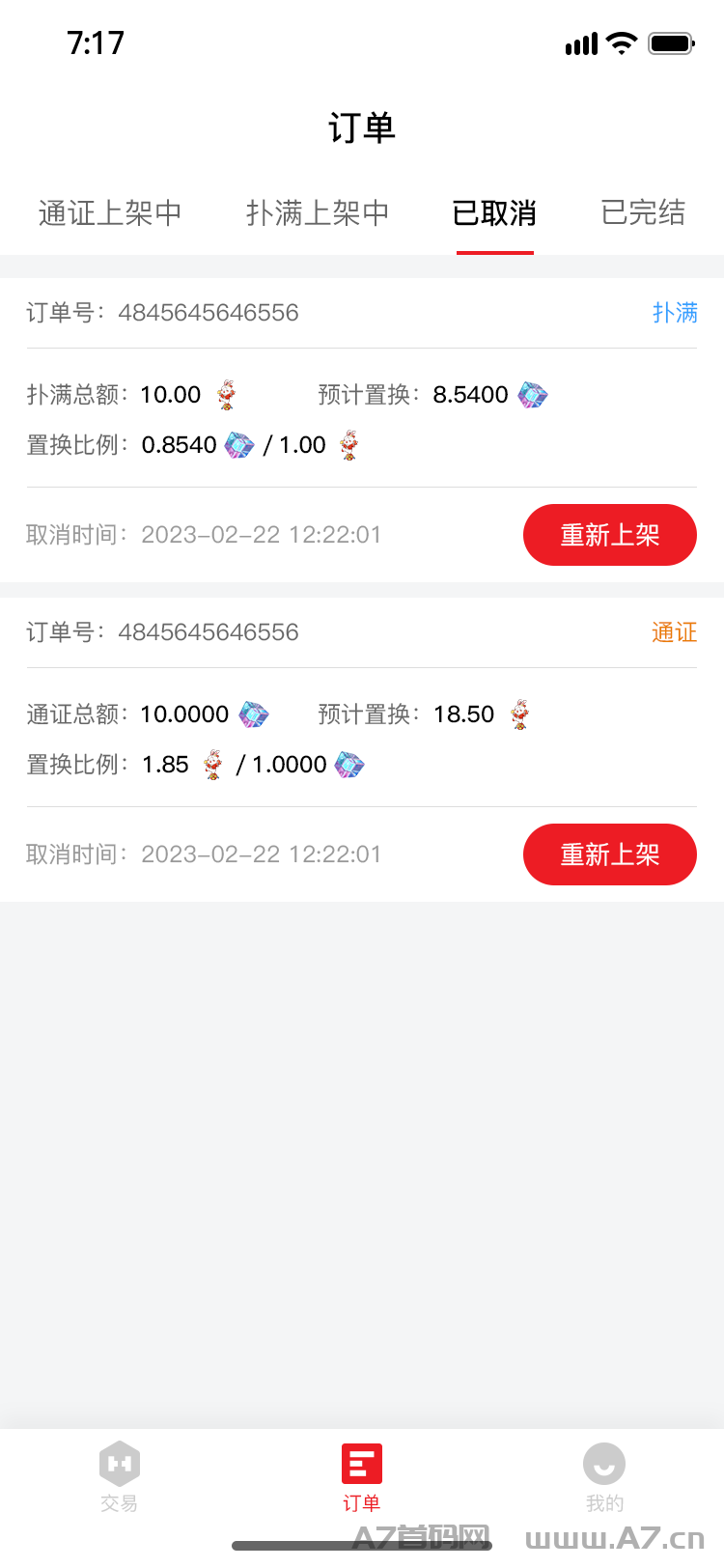The height and width of the screenshot is (1568, 724).
Task: Open the 订单 bottom tab
Action: [x=362, y=1477]
